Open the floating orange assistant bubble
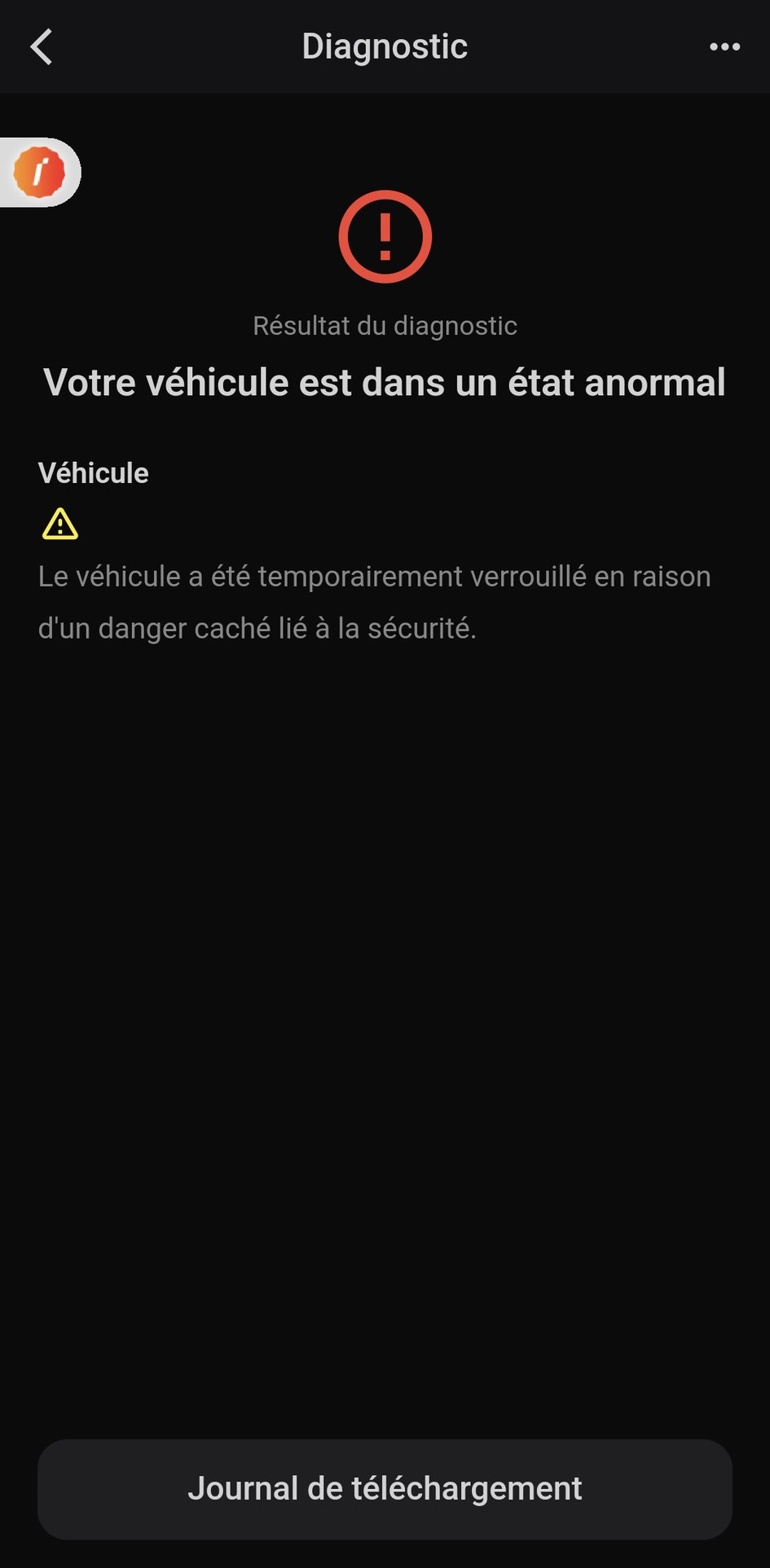This screenshot has width=770, height=1568. (x=39, y=173)
